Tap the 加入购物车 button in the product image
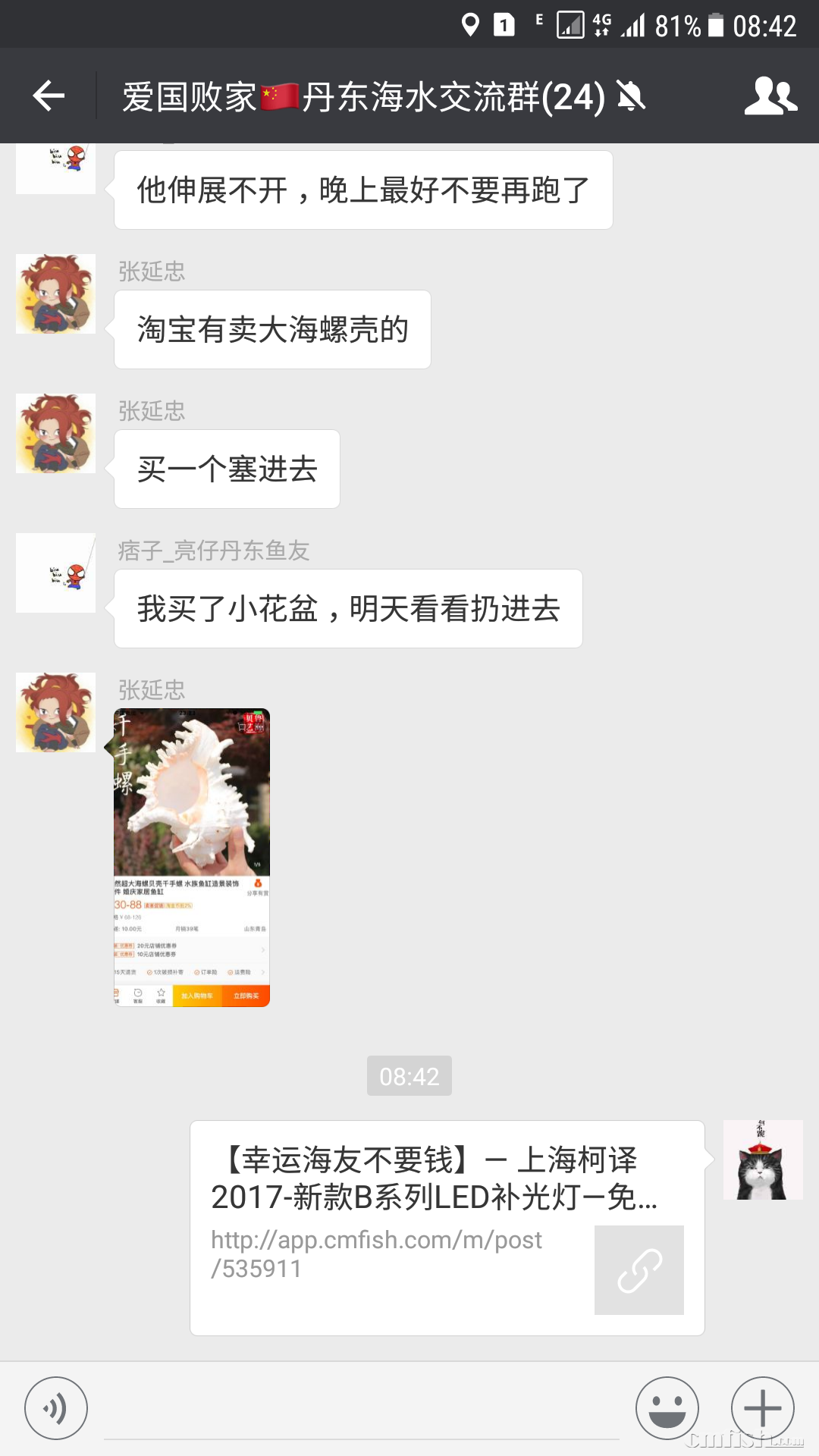 pos(196,996)
